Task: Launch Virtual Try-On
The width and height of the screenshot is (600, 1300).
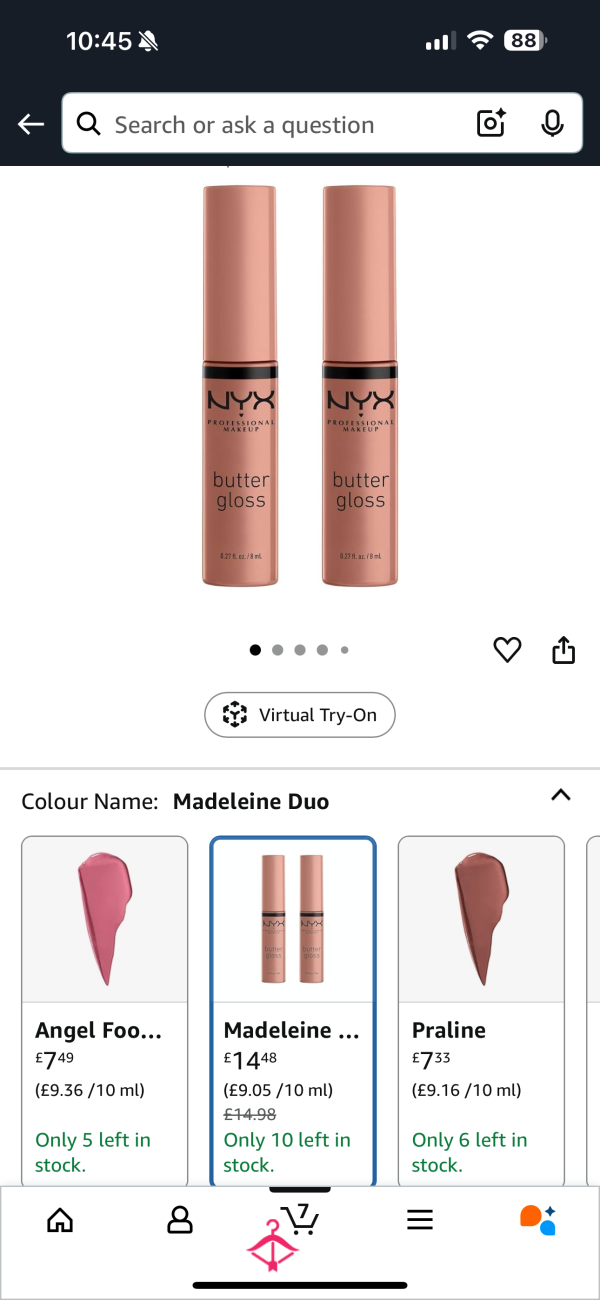Action: (x=300, y=715)
